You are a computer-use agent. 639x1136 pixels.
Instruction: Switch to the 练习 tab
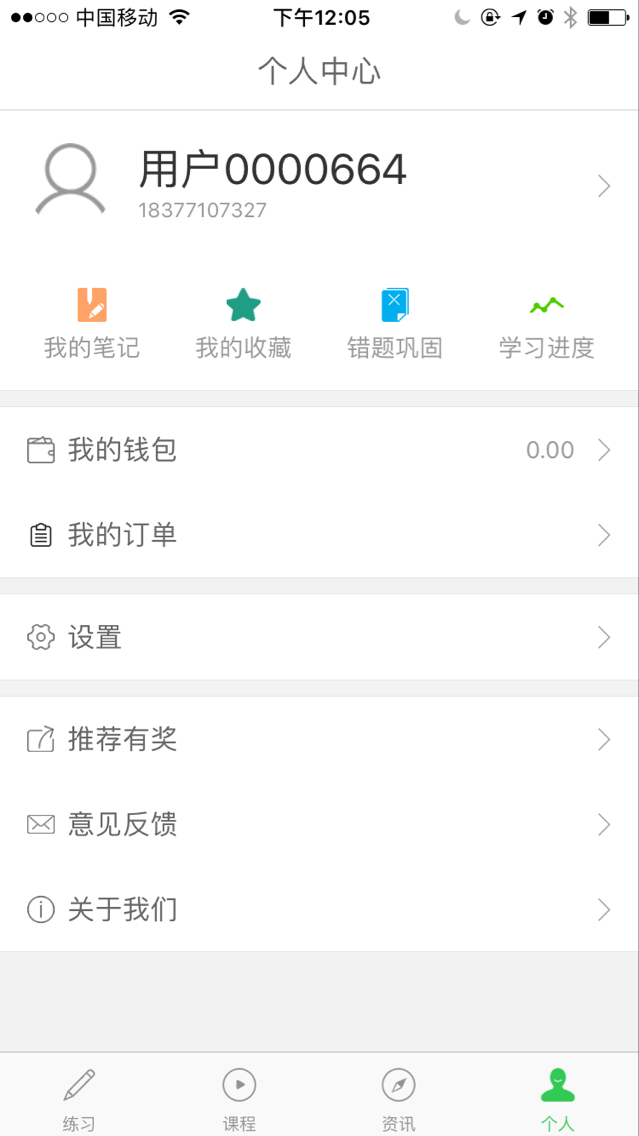tap(79, 1097)
